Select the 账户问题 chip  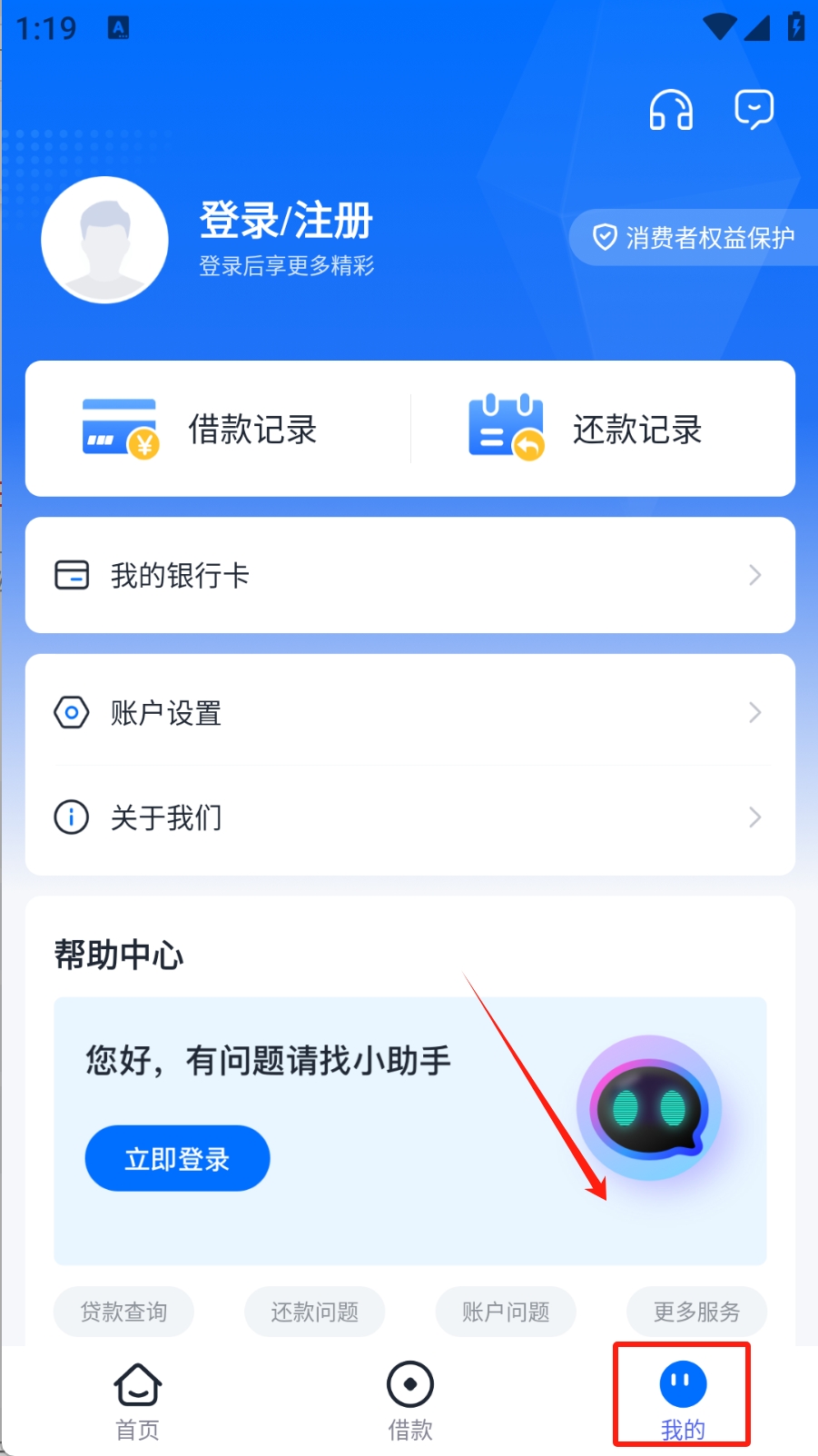[506, 1312]
